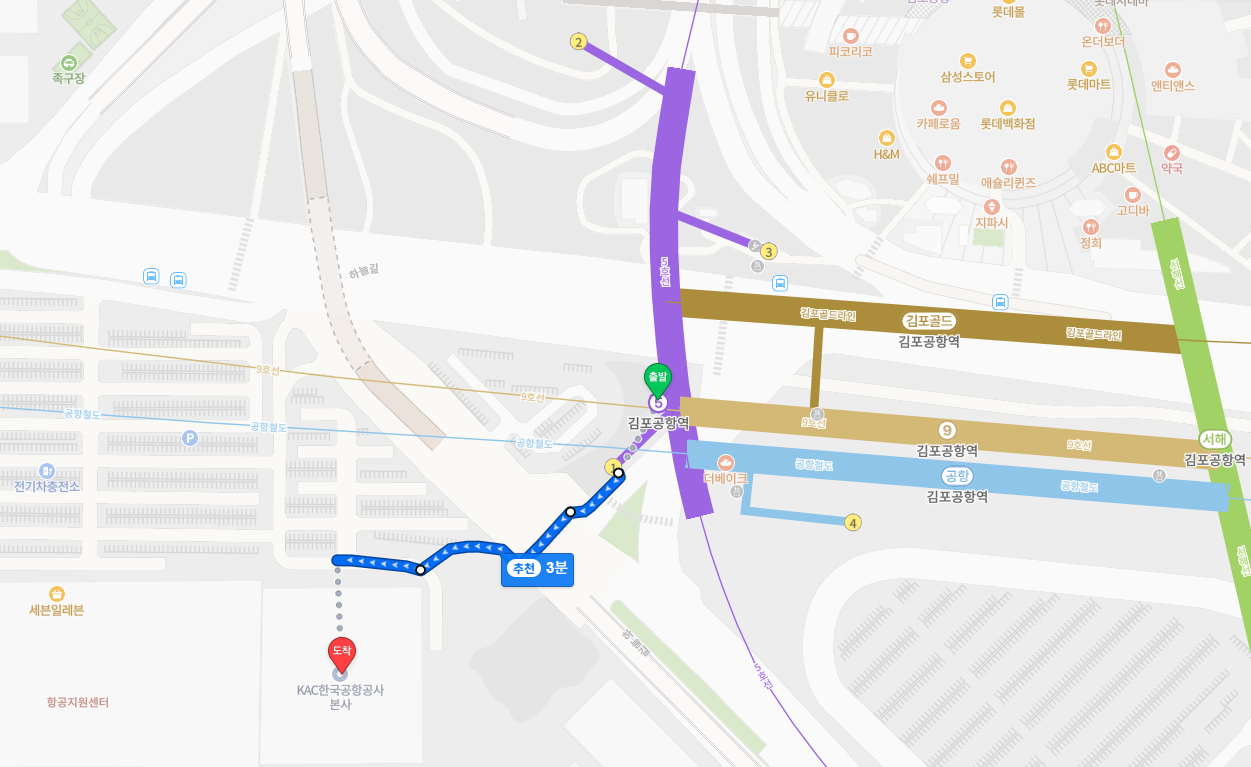Tap the station exit 2 marker
1251x767 pixels.
tap(578, 42)
